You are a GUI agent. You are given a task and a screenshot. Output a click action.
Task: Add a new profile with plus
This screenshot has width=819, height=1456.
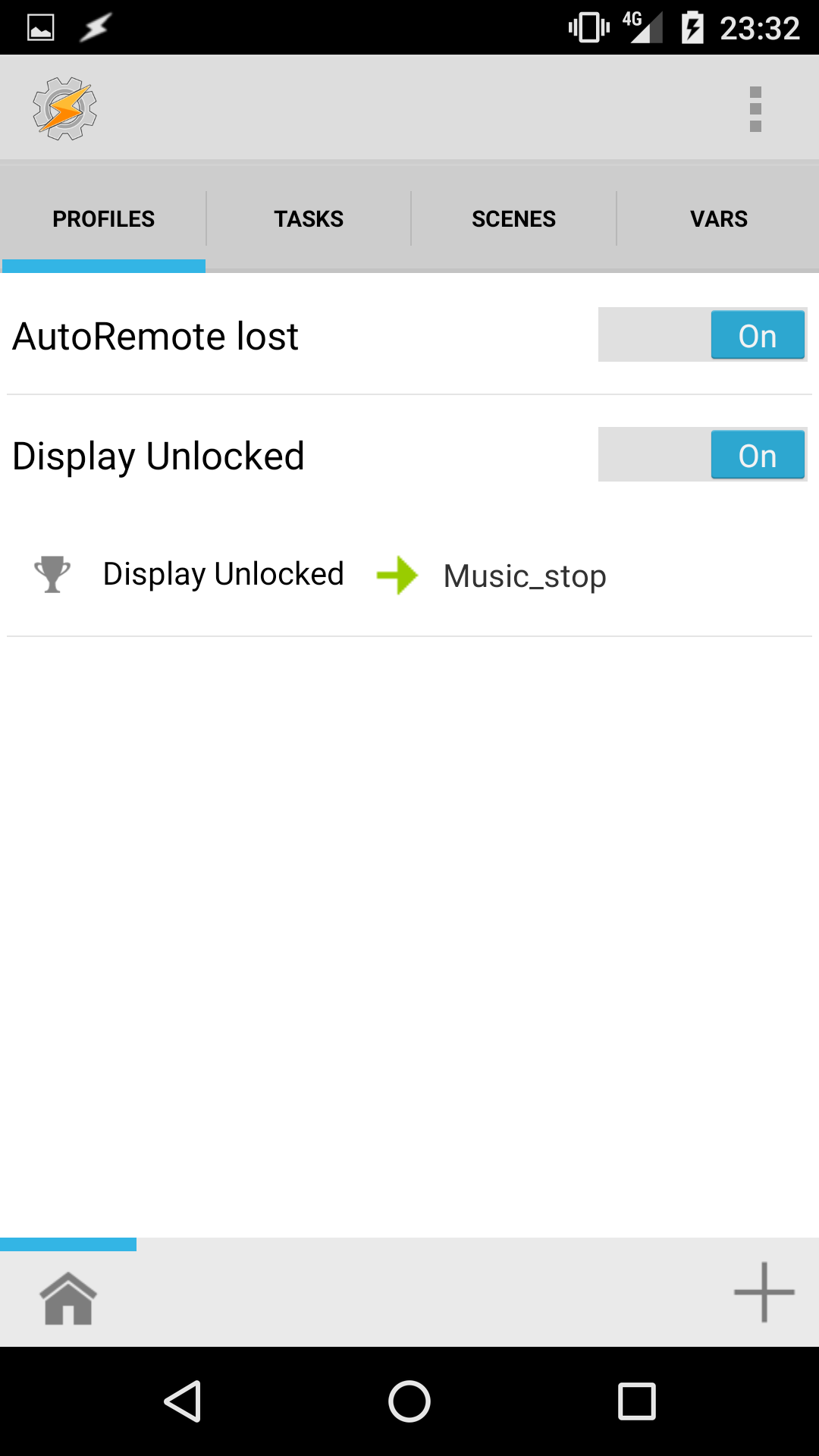(764, 1292)
